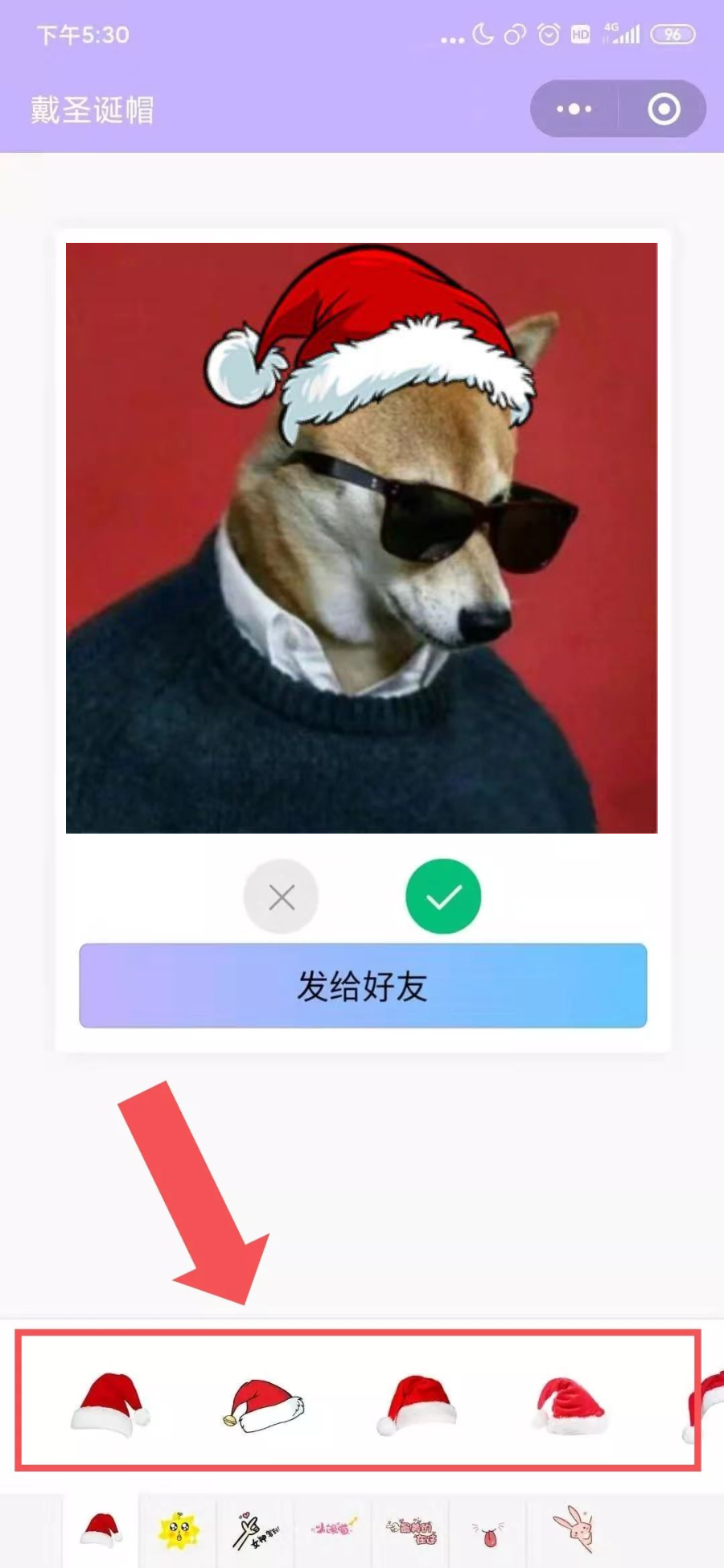Image resolution: width=724 pixels, height=1568 pixels.
Task: Close the mini-program with the circle icon
Action: (664, 109)
